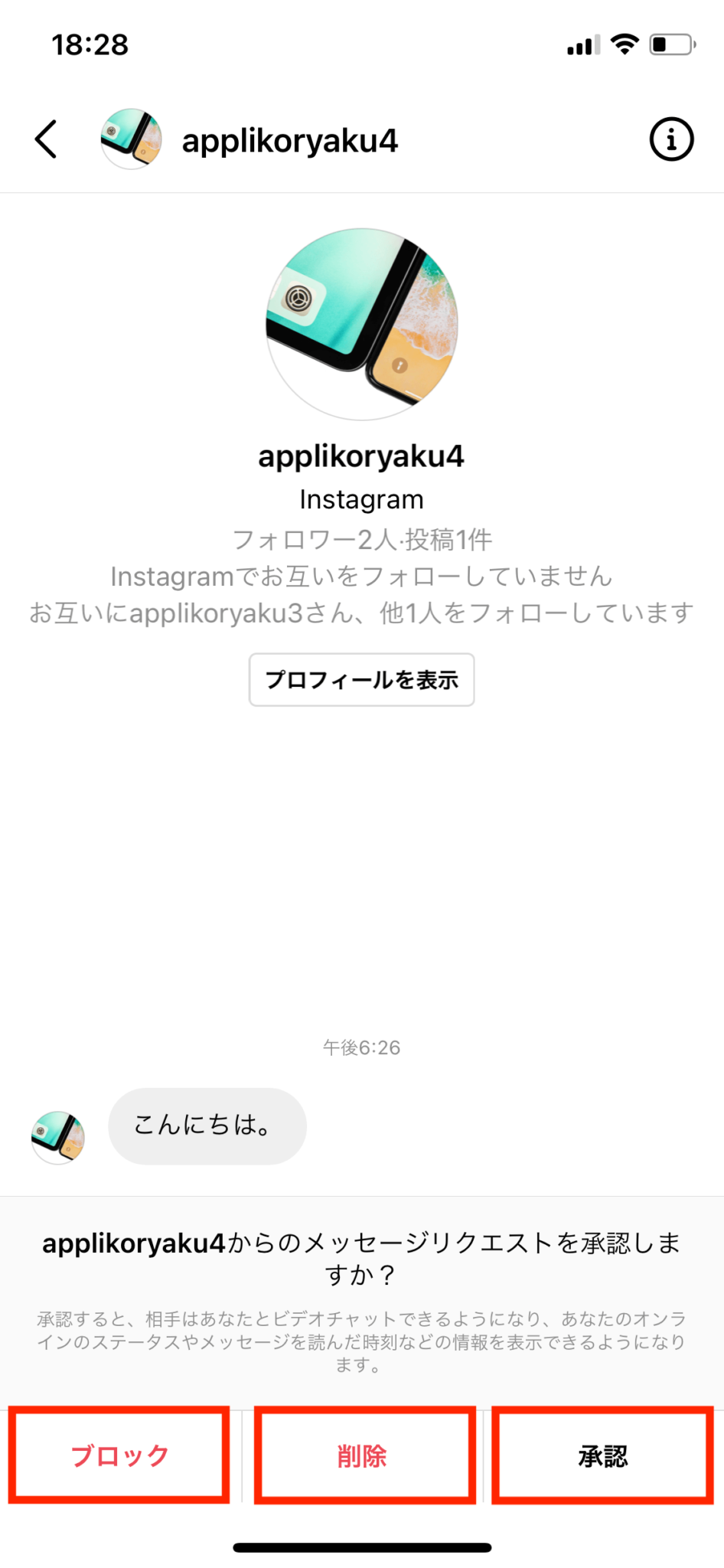Block applikoryaku4 using the ブロック button

(119, 1453)
